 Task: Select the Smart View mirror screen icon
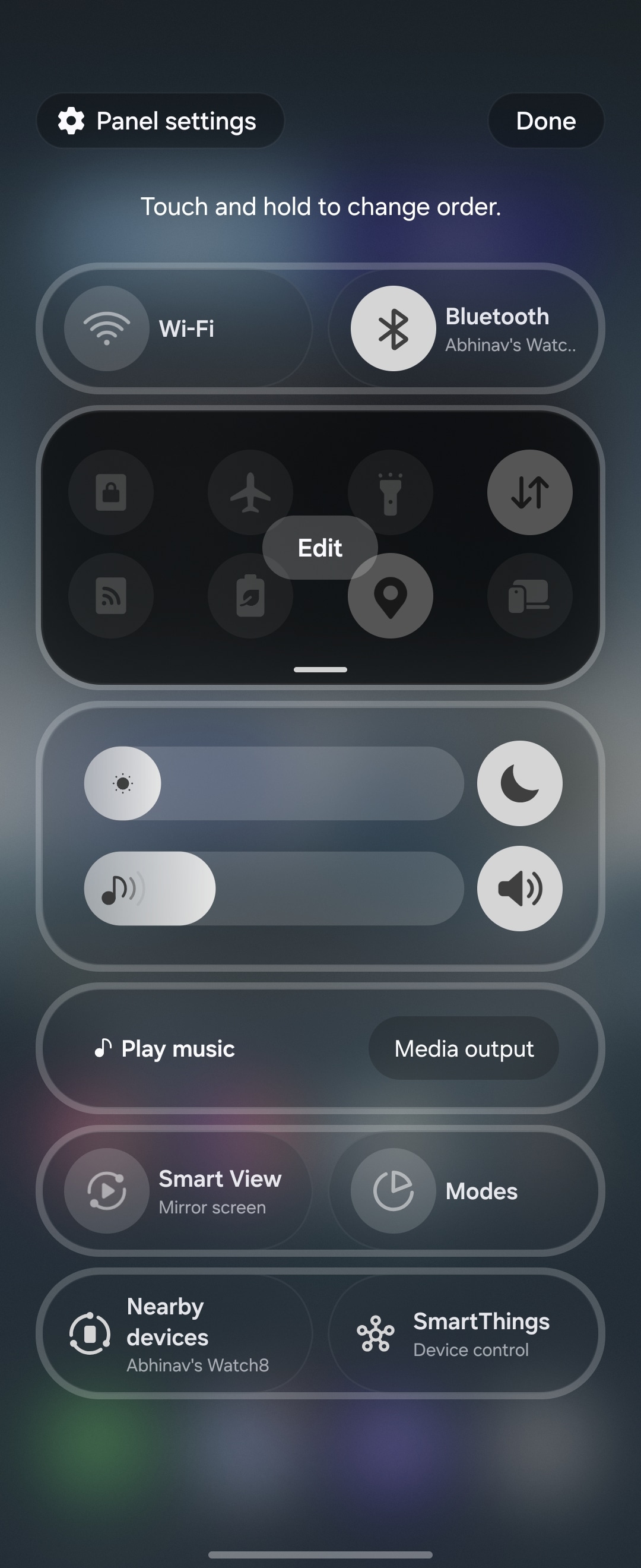tap(107, 1190)
